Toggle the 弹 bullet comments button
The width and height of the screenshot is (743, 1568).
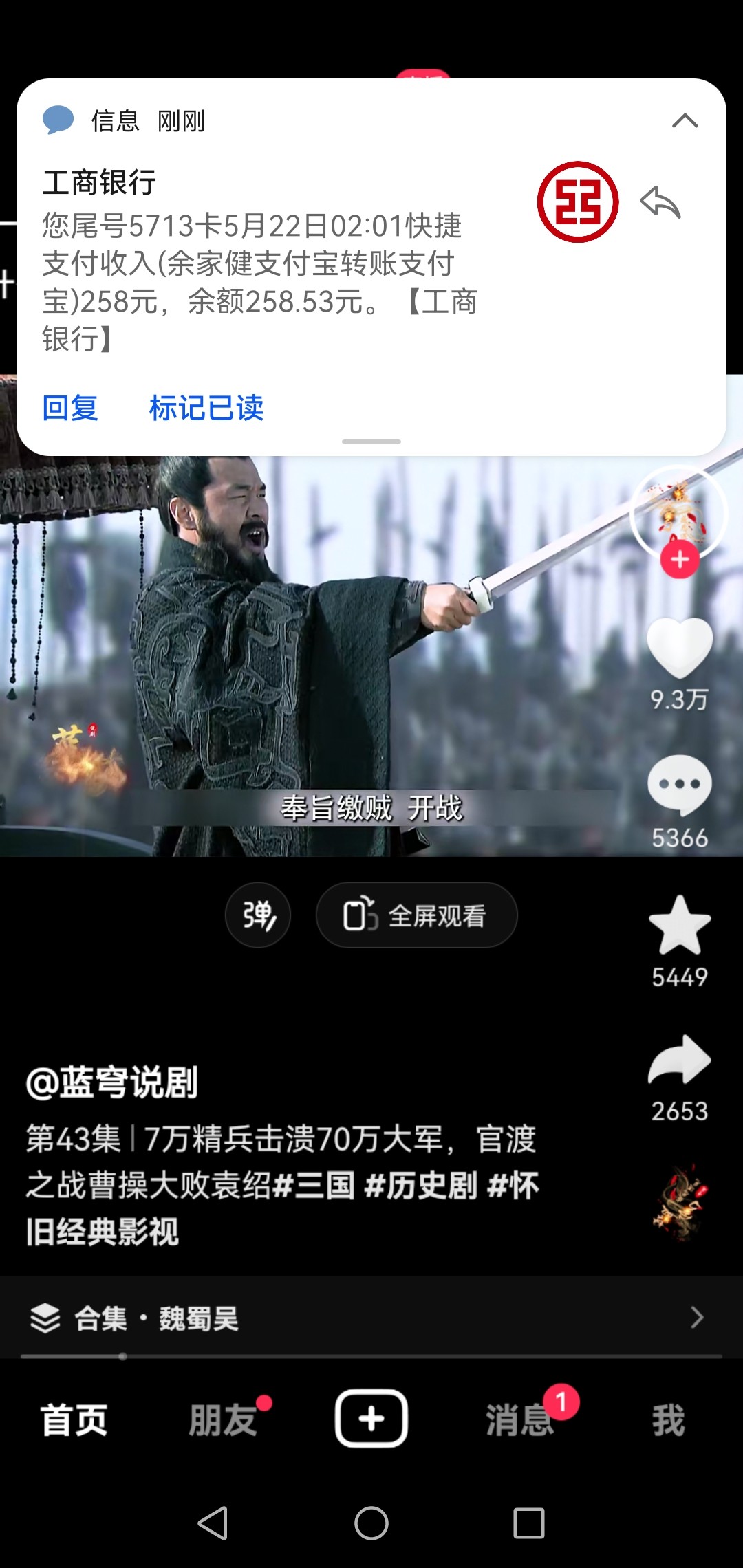258,915
